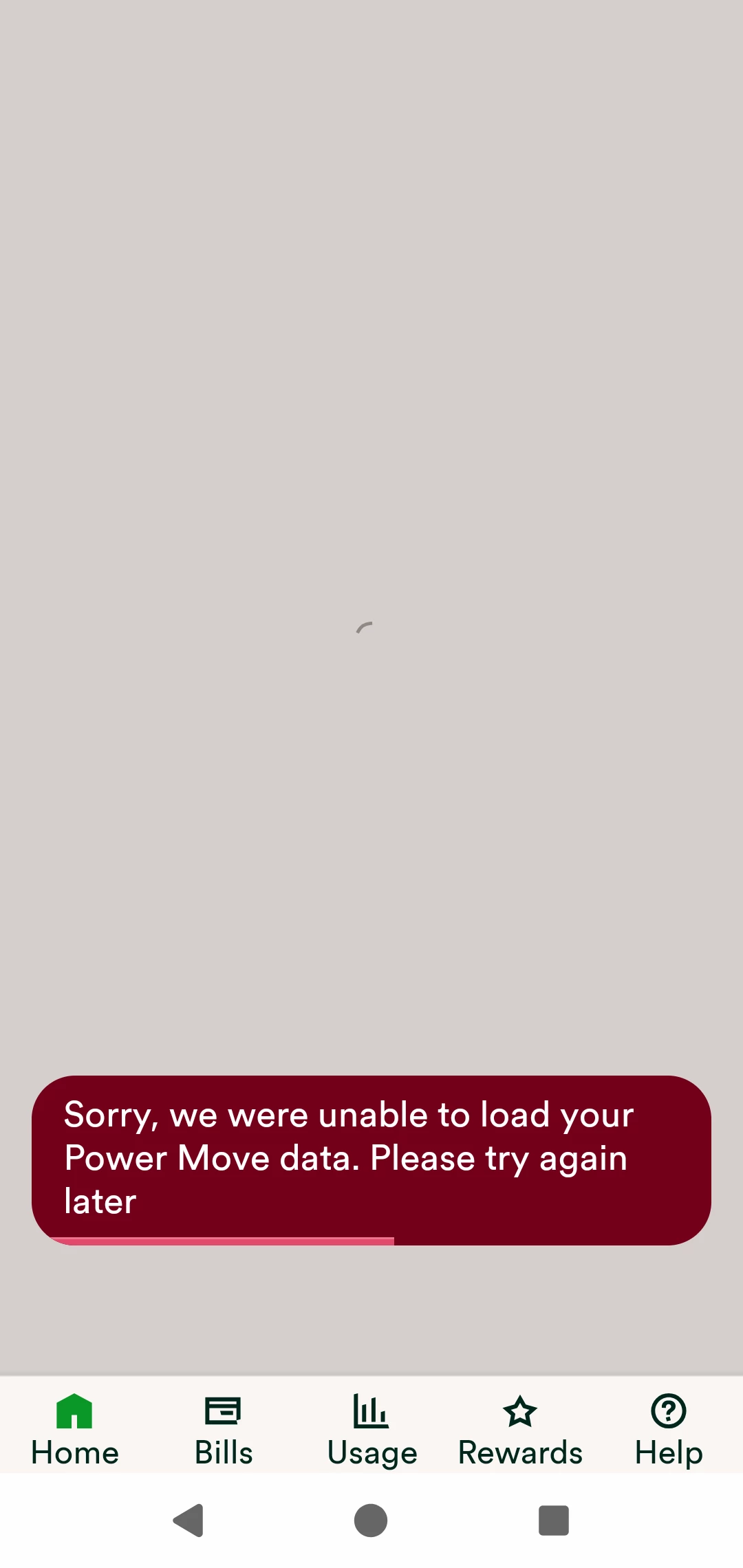743x1568 pixels.
Task: Open the Help section
Action: pos(668,1429)
